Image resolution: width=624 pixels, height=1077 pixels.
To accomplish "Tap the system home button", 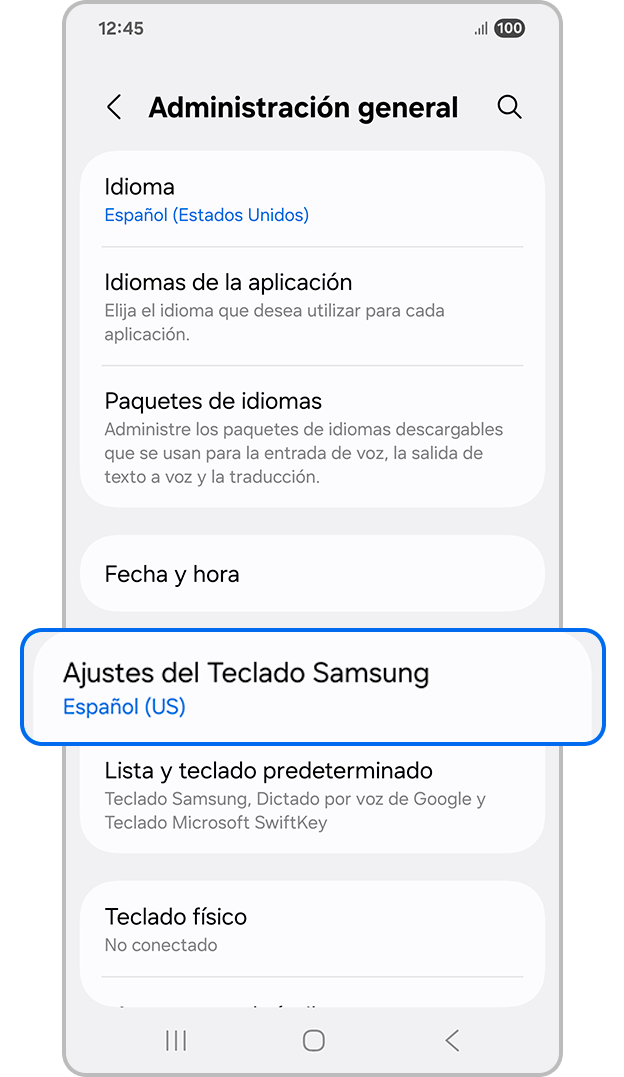I will pos(313,1041).
